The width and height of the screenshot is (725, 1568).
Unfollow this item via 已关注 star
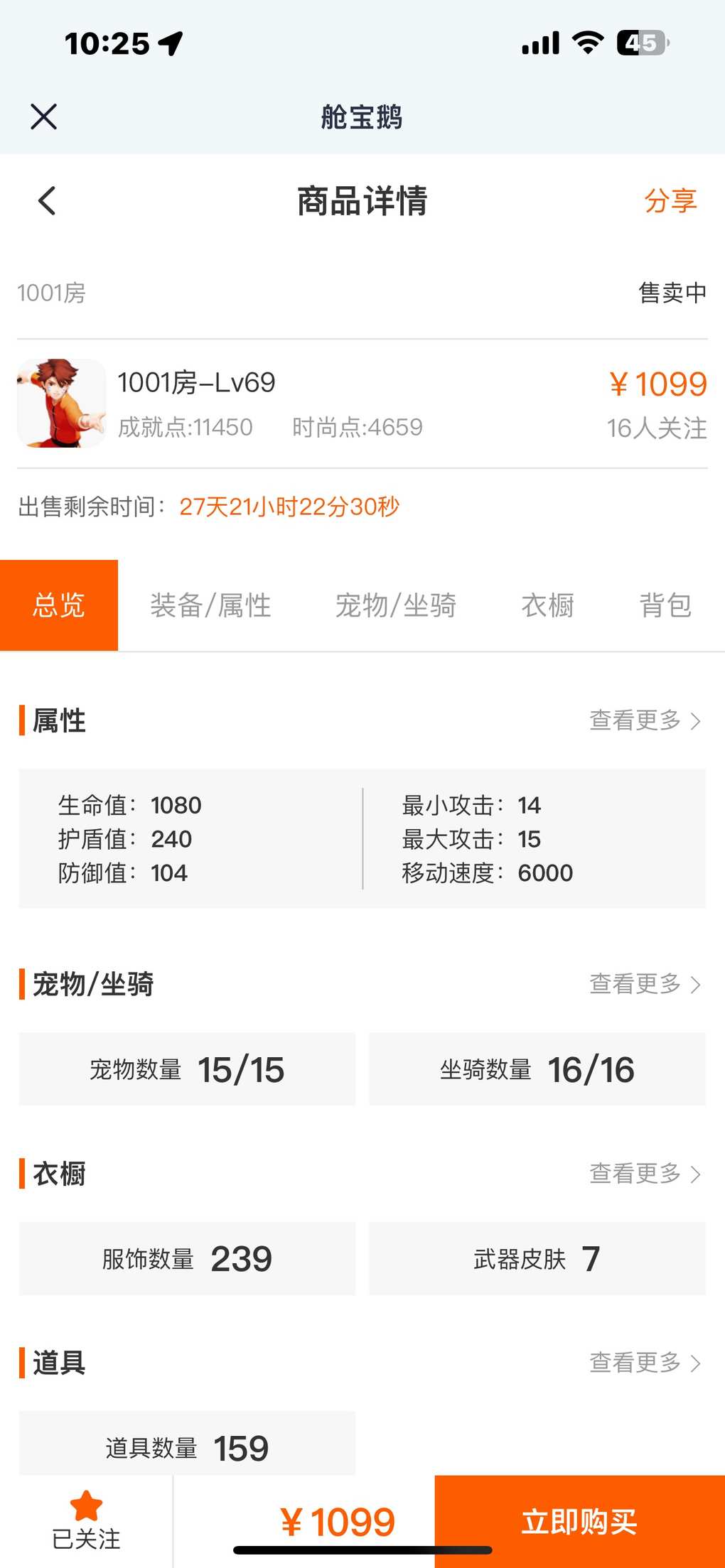[x=86, y=1520]
